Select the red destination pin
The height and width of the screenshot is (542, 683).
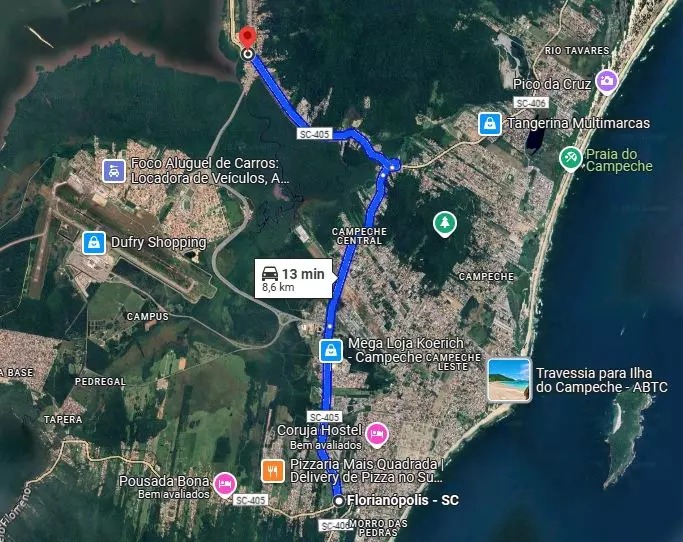tap(246, 37)
